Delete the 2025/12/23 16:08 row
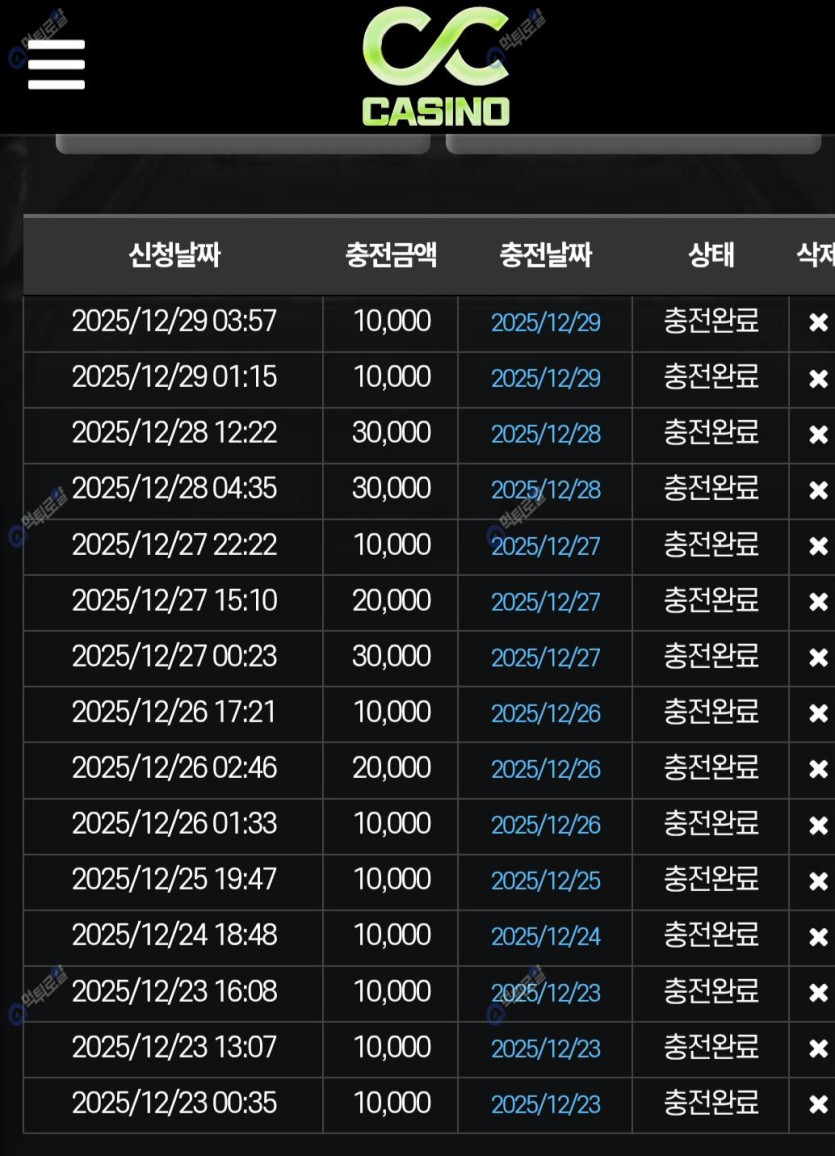 [818, 993]
